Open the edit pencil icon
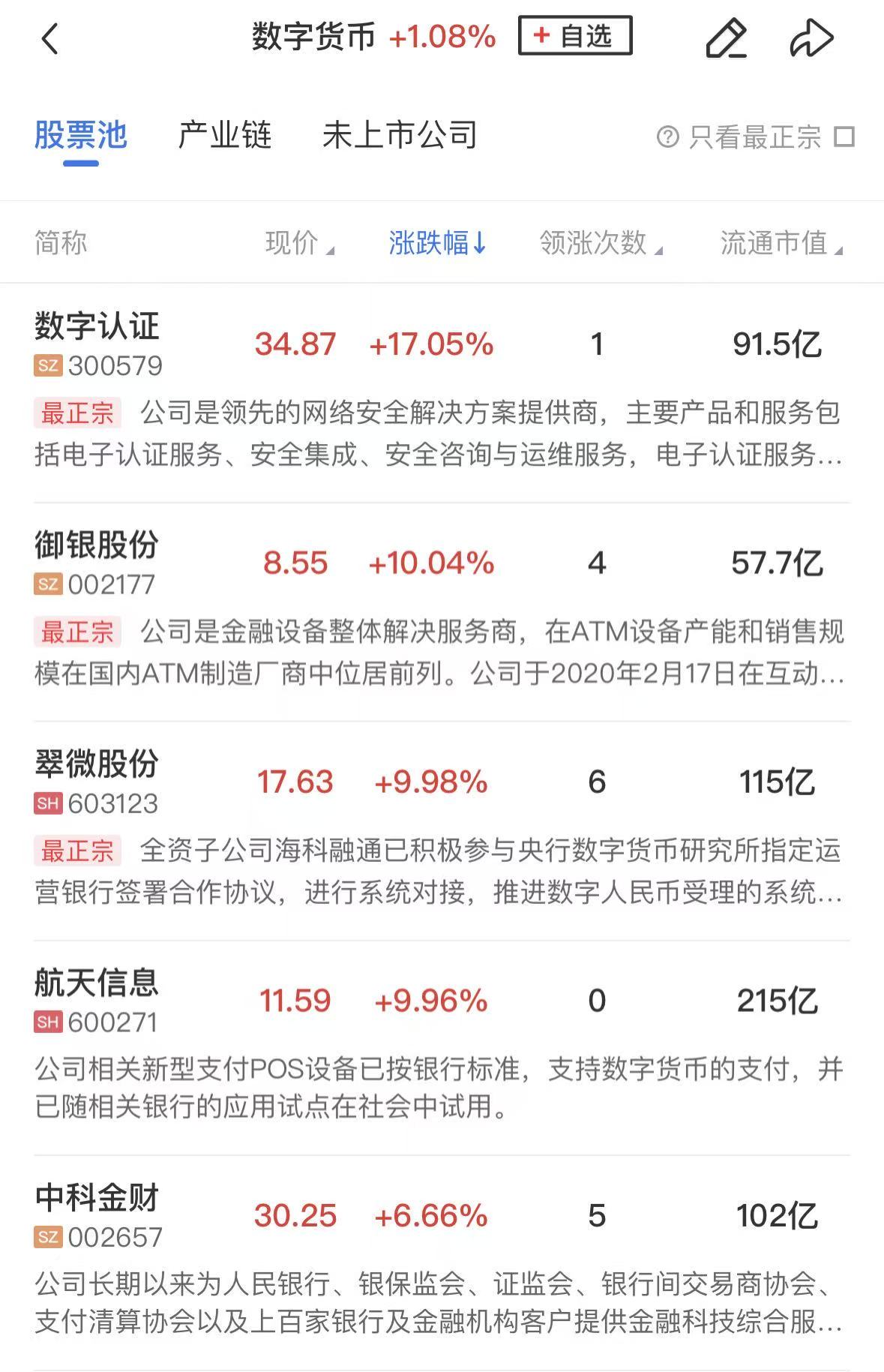Viewport: 884px width, 1372px height. 726,38
